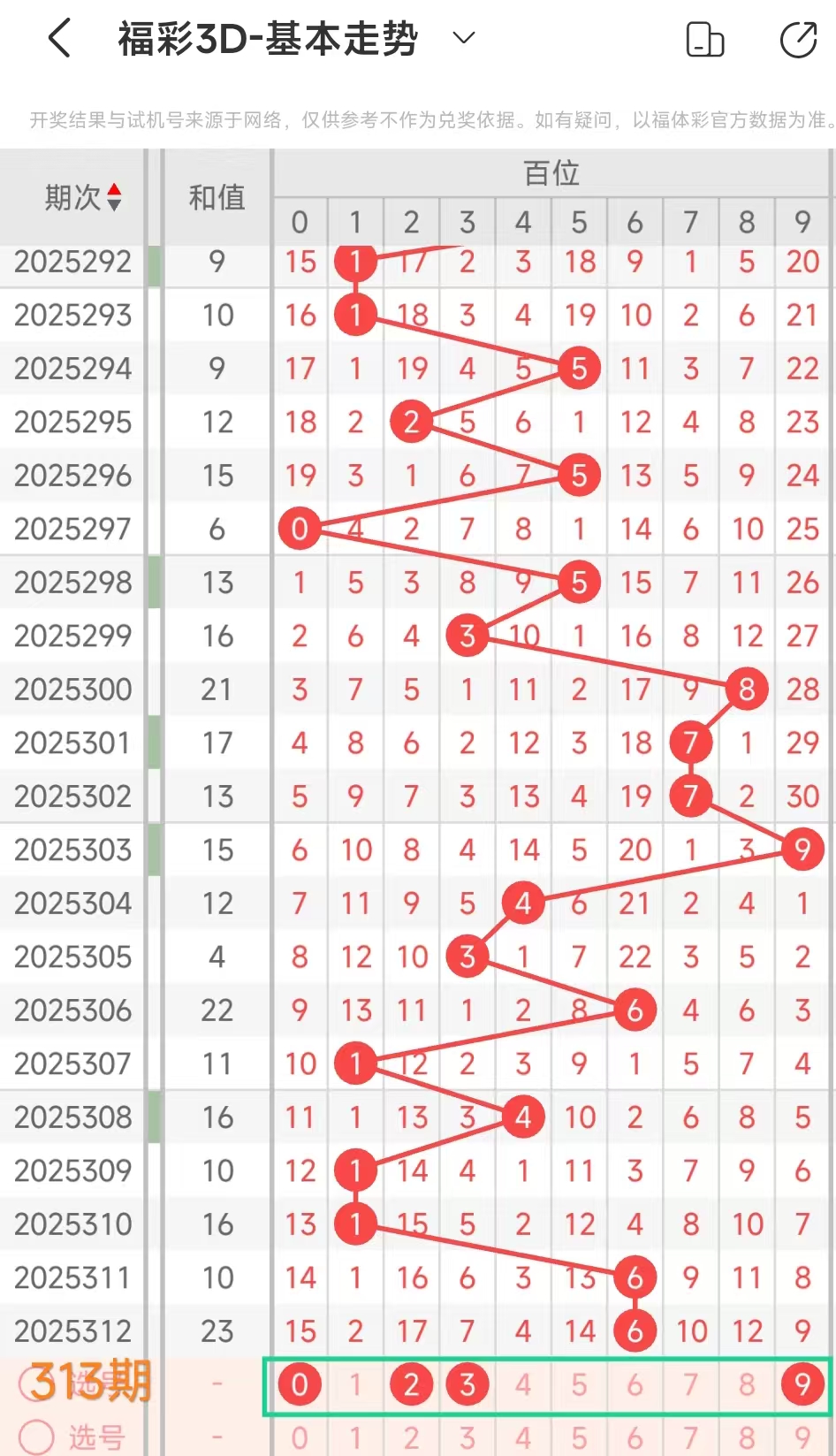Go back with the top-left arrow
The width and height of the screenshot is (836, 1456).
[x=59, y=39]
